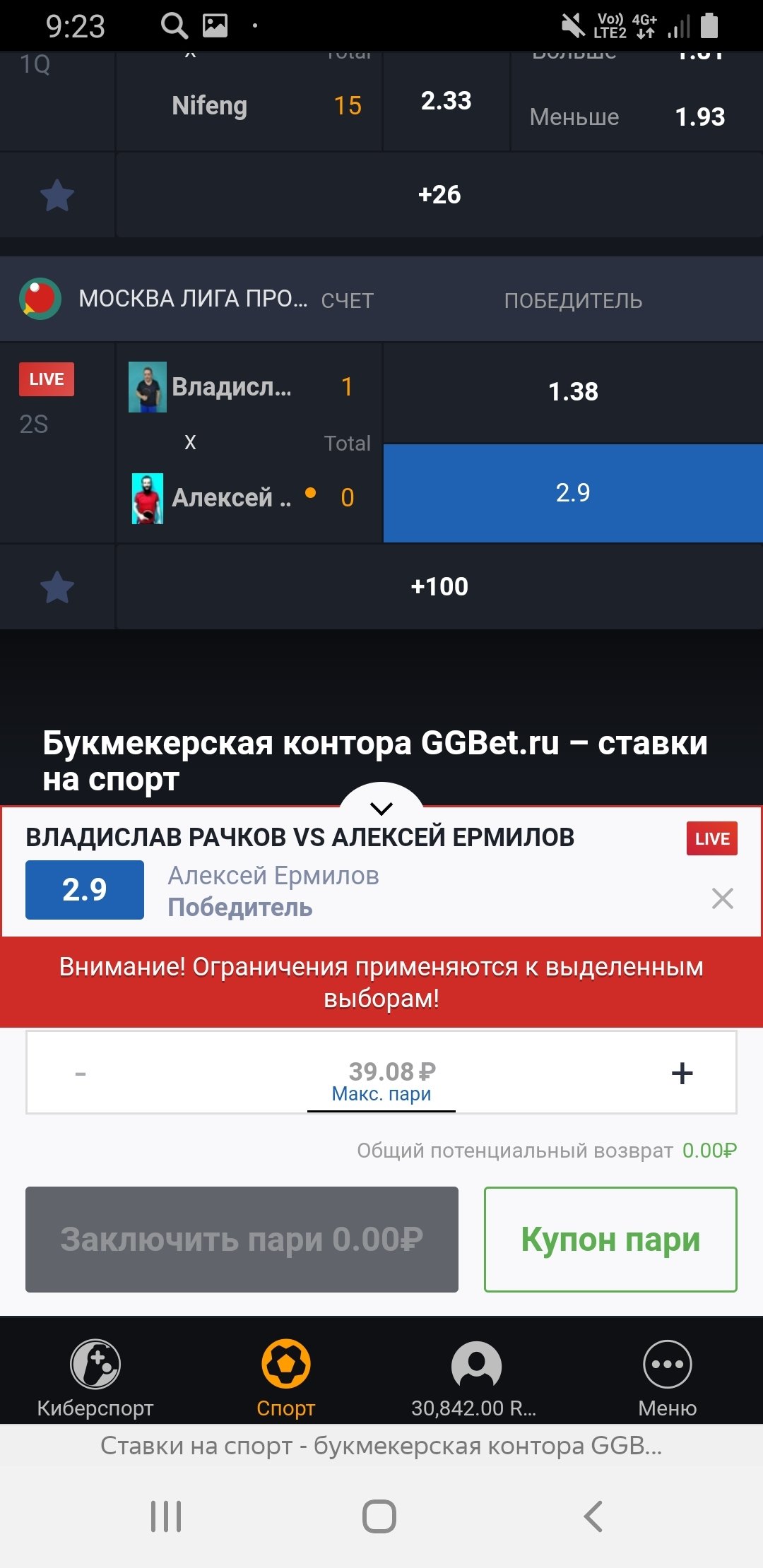763x1568 pixels.
Task: Increase the stake with plus button
Action: pyautogui.click(x=682, y=1073)
